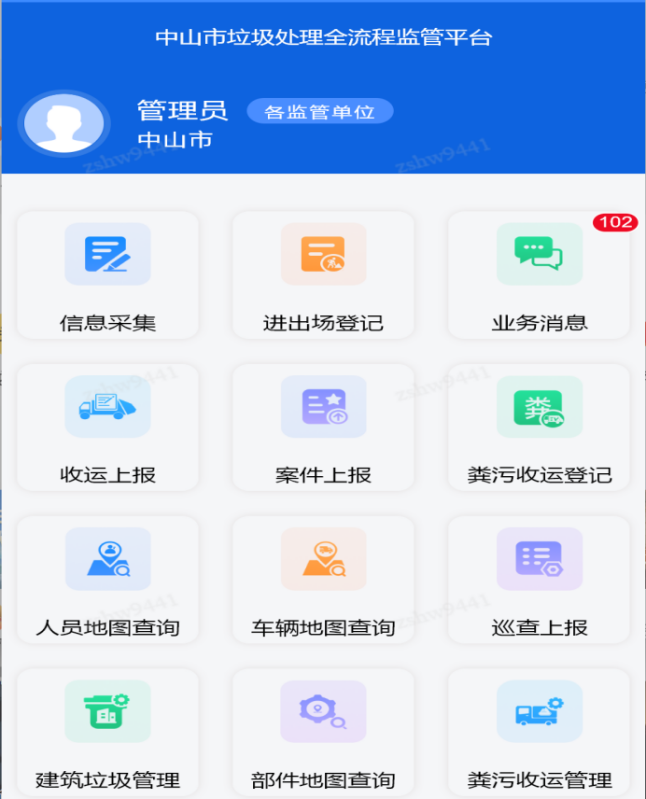Open 建筑垃圾管理 management
Image resolution: width=646 pixels, height=799 pixels.
tap(108, 731)
